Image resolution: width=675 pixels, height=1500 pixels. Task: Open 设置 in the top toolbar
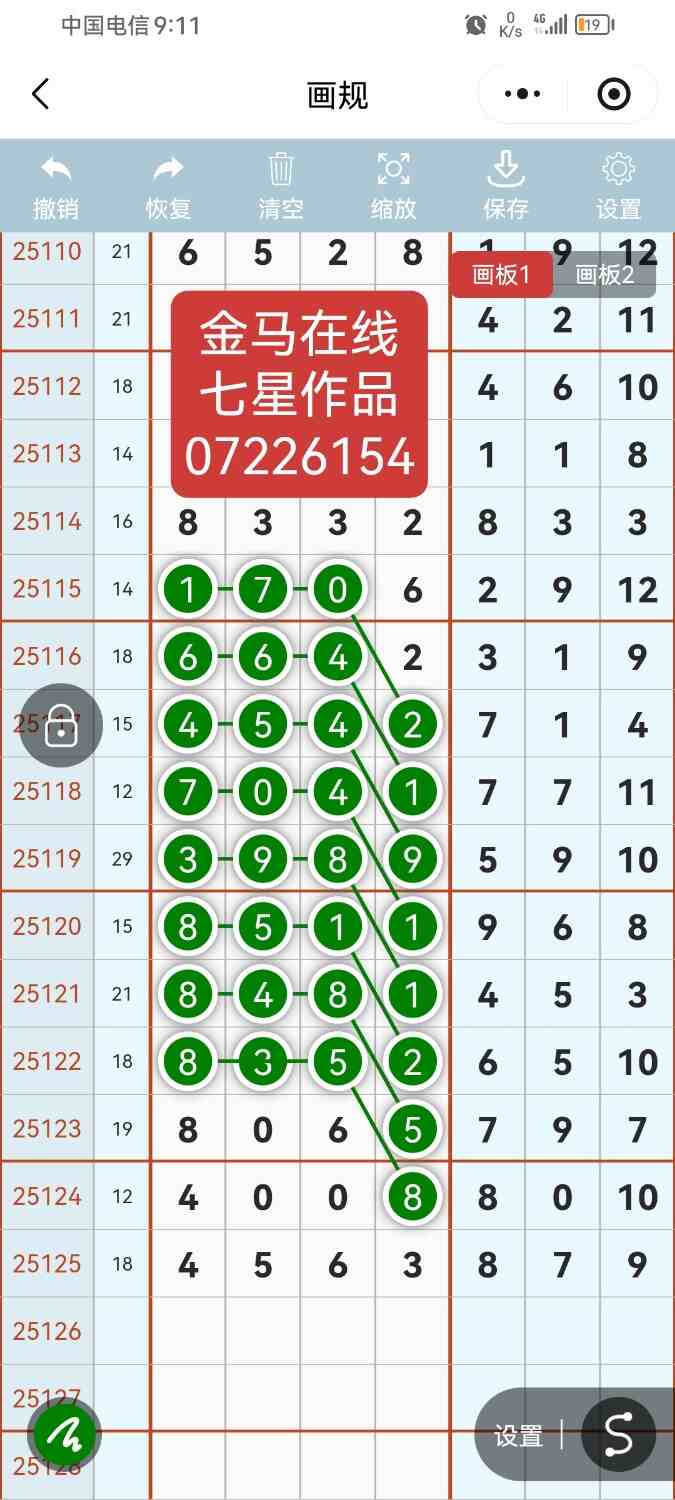(x=618, y=186)
